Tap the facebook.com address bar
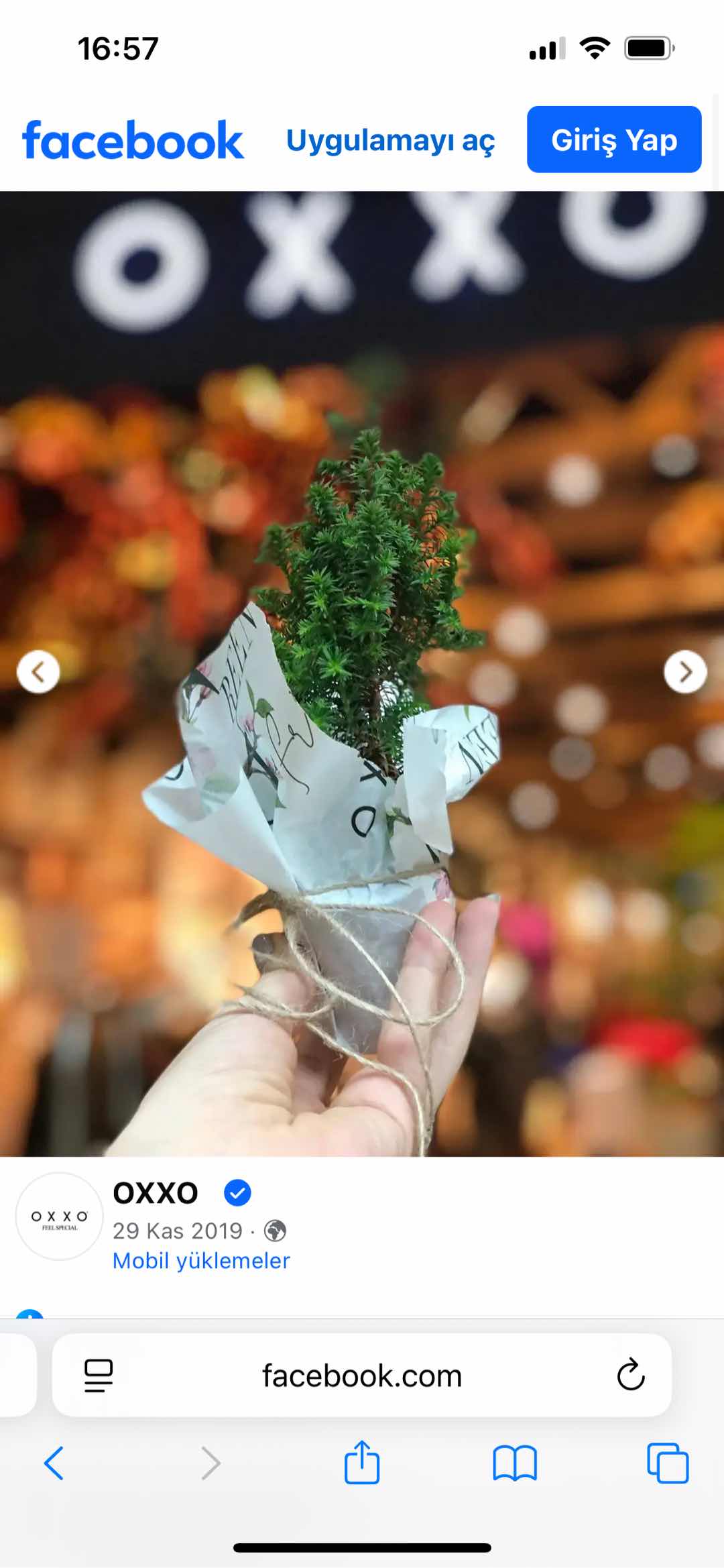 (362, 1376)
